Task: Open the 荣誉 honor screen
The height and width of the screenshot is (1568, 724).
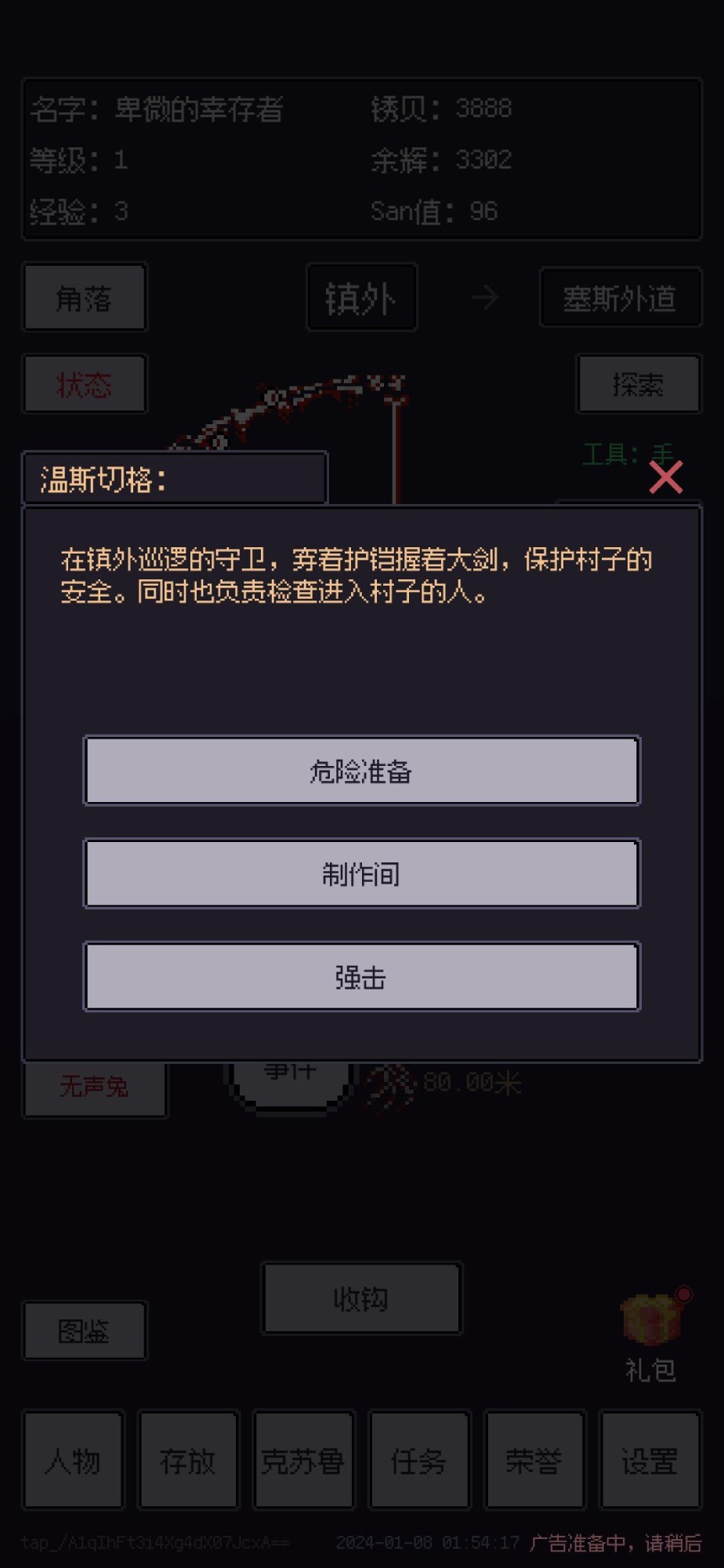Action: (534, 1461)
